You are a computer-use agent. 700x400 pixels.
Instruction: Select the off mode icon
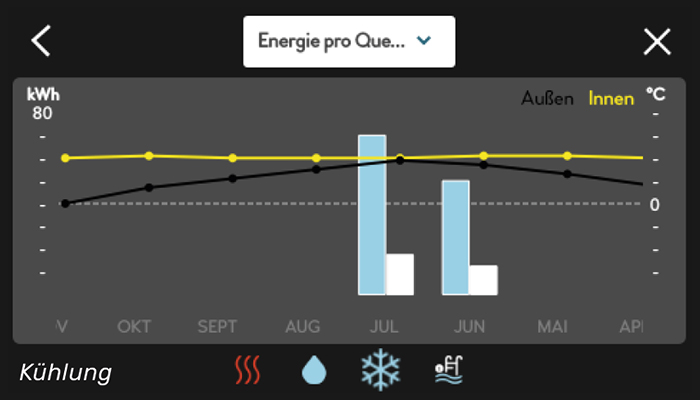click(449, 371)
